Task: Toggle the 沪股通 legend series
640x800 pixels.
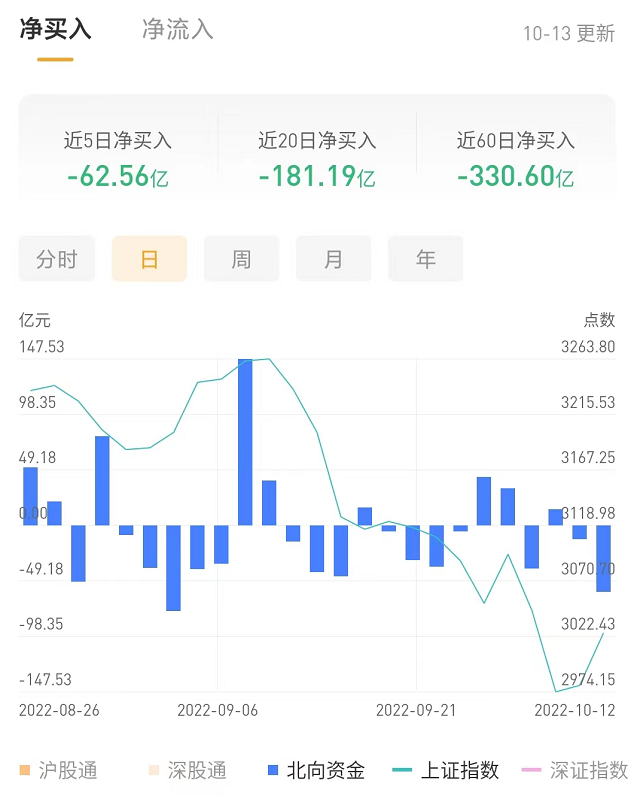Action: 59,770
